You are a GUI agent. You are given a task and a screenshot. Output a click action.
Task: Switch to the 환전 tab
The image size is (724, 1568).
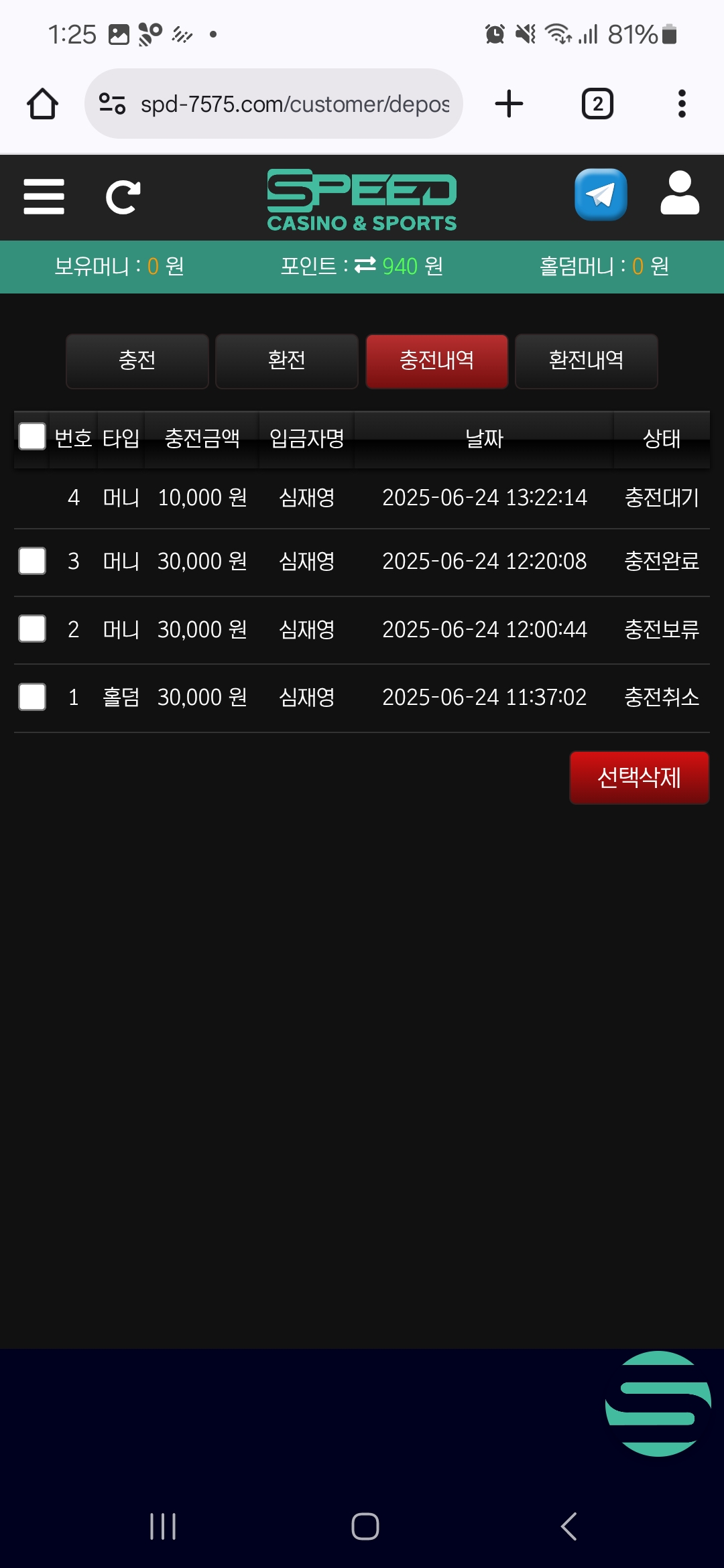coord(287,361)
